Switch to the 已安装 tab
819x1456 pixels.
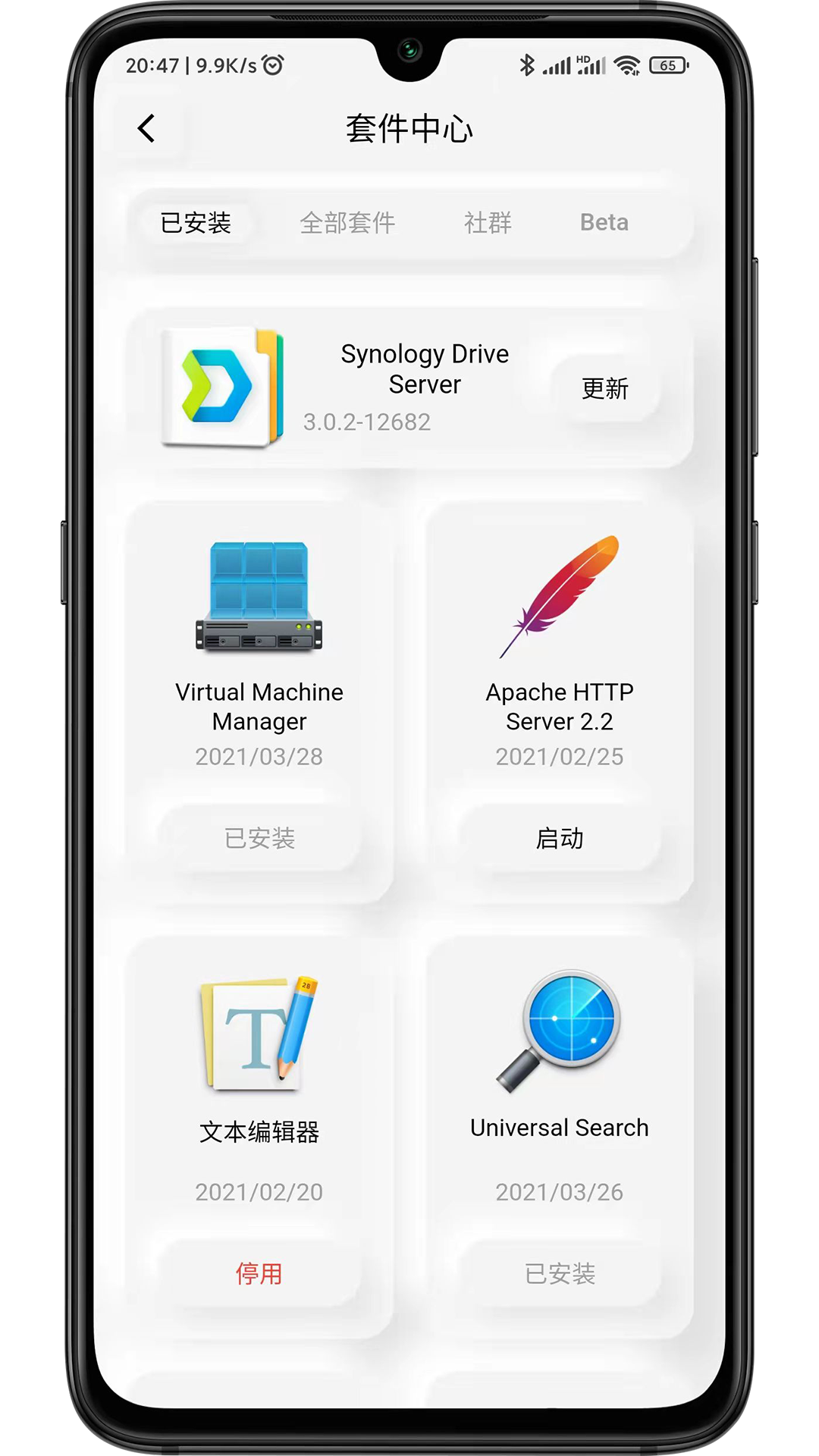tap(196, 222)
